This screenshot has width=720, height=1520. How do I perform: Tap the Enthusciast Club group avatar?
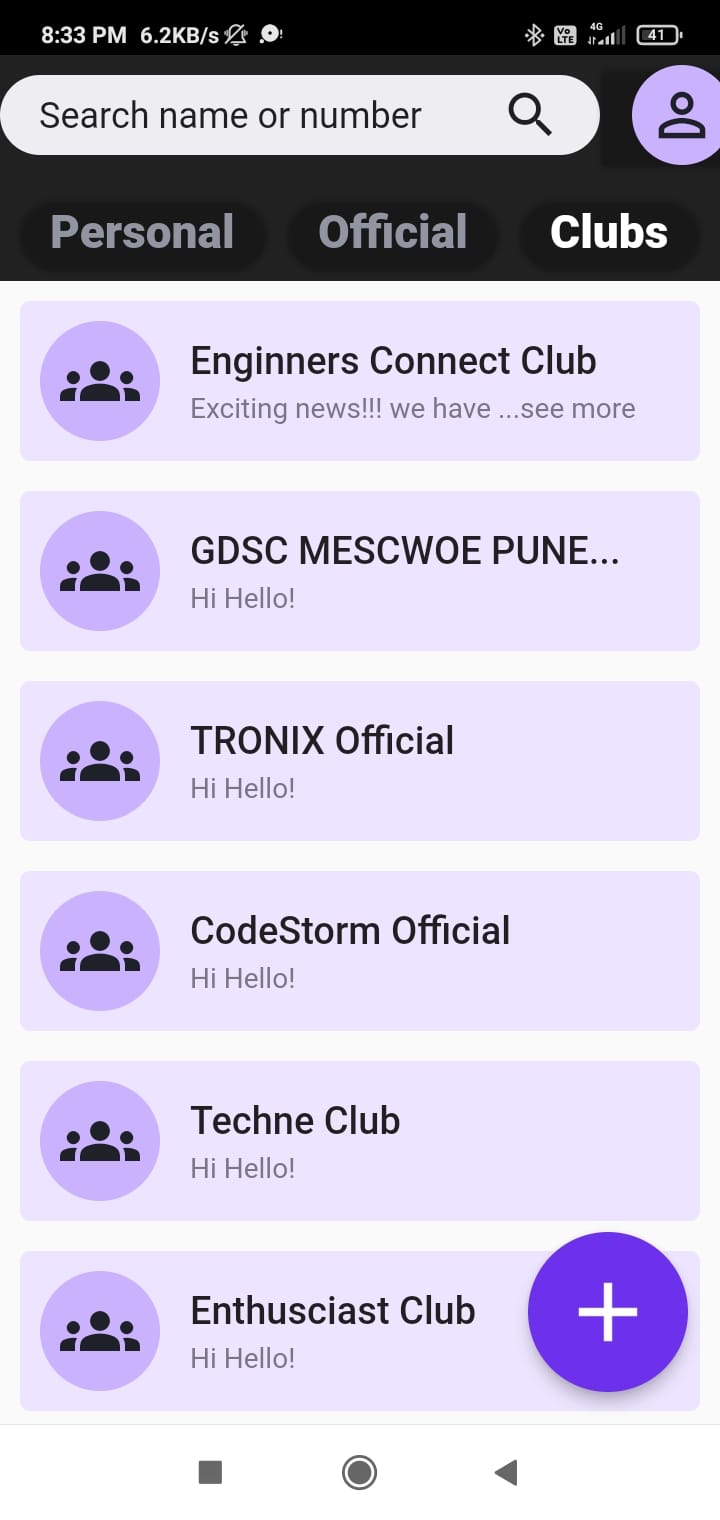coord(100,1330)
